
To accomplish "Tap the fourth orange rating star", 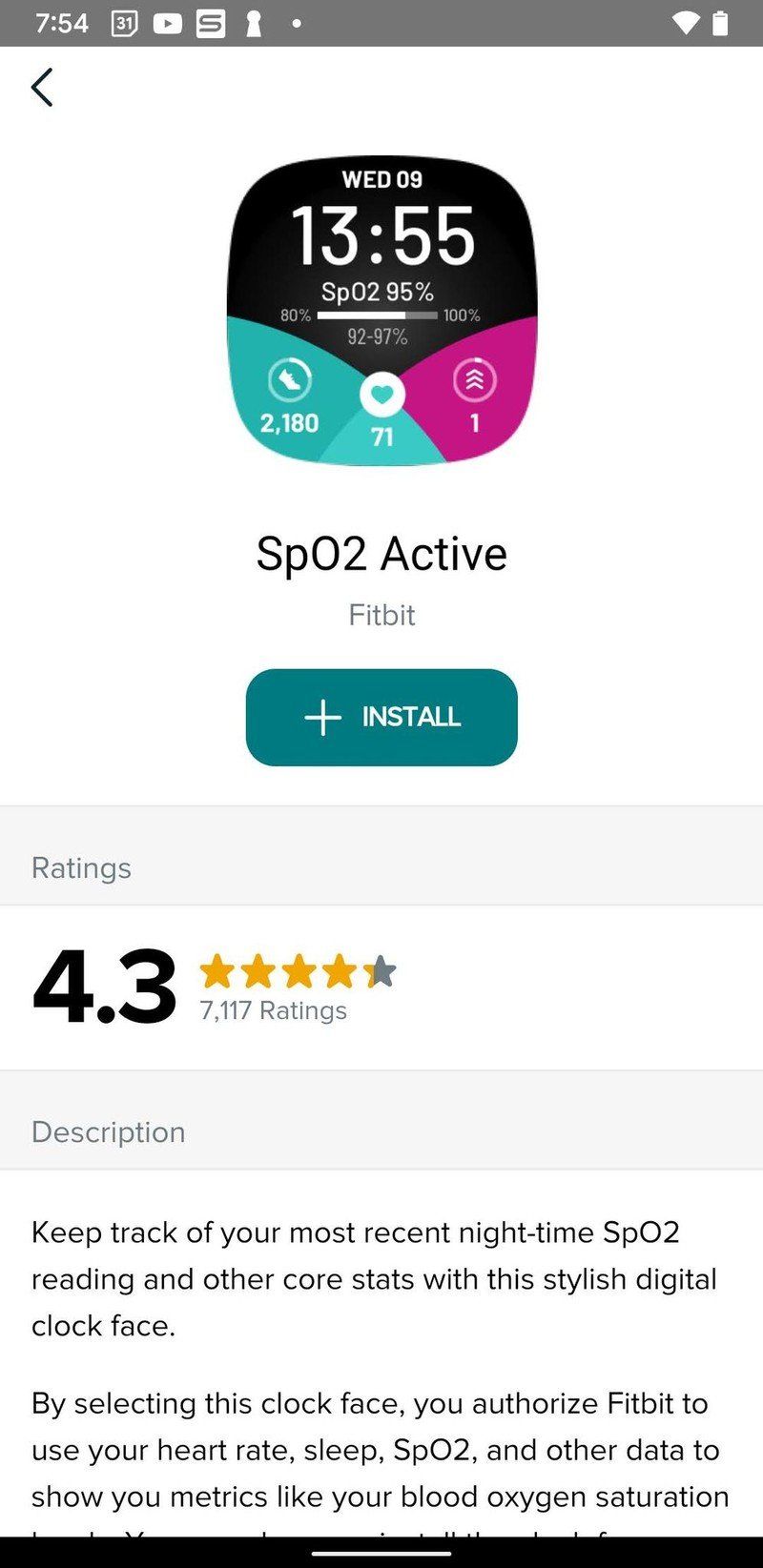I will 340,971.
